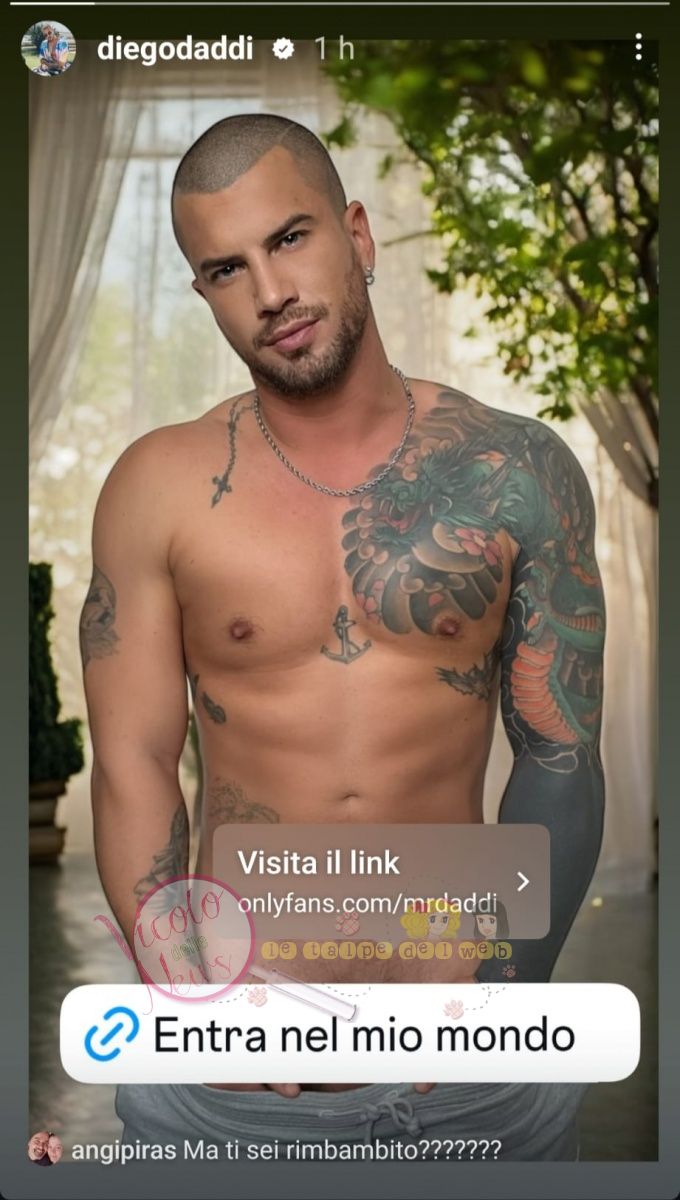Tap the 'Entra nel mio mondo' link sticker
The image size is (680, 1200).
tap(349, 1034)
